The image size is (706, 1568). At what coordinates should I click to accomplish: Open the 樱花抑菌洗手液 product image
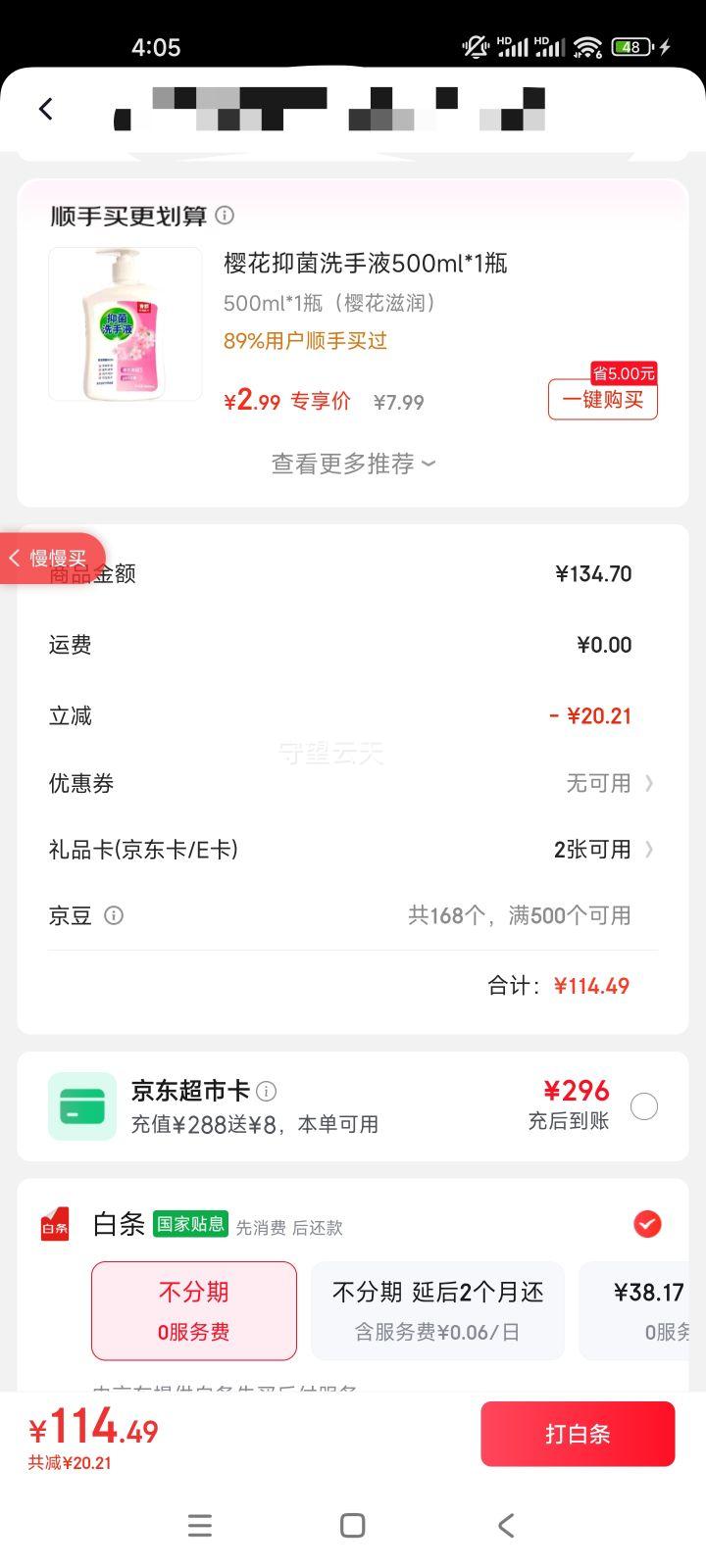pyautogui.click(x=125, y=324)
